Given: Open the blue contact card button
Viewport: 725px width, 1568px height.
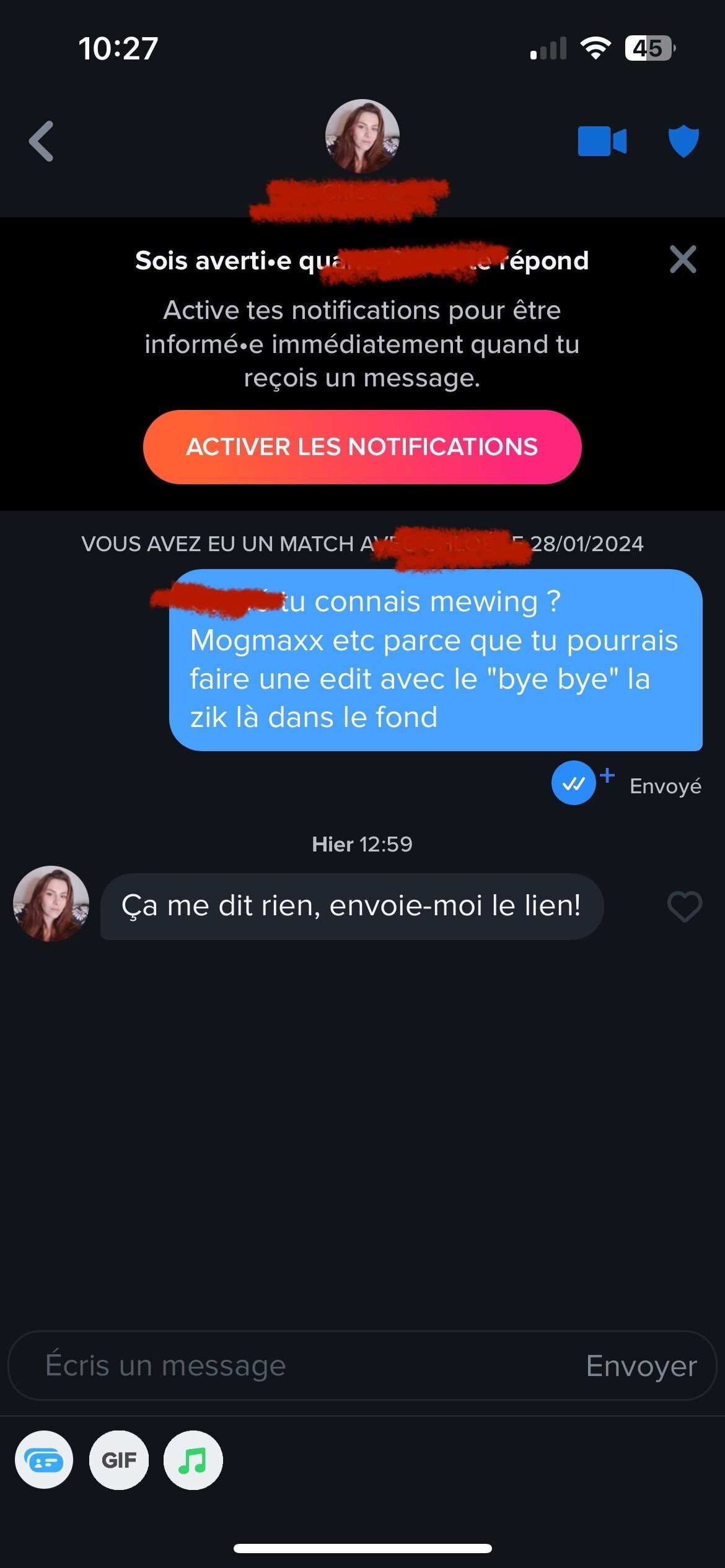Looking at the screenshot, I should (44, 1460).
